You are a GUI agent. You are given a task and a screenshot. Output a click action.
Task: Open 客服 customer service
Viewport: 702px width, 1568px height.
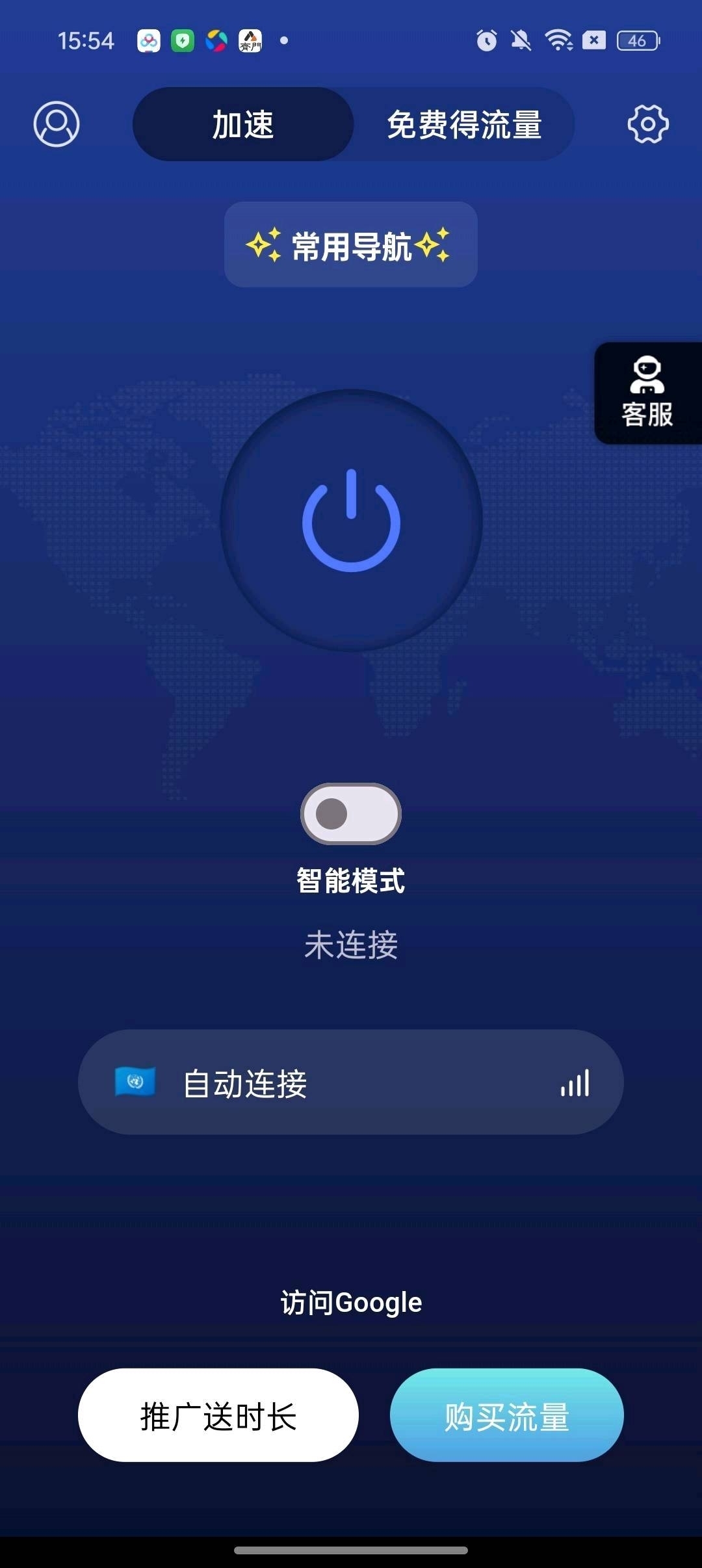[647, 393]
